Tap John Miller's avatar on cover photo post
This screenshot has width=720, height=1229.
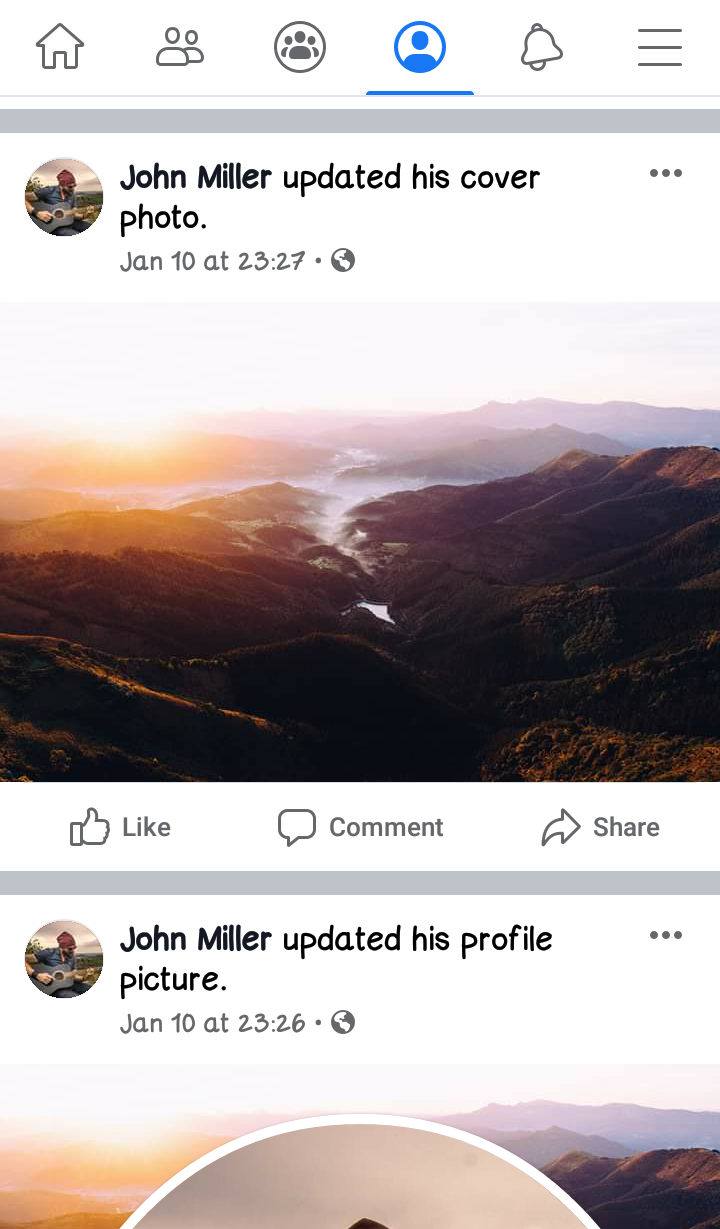(64, 197)
